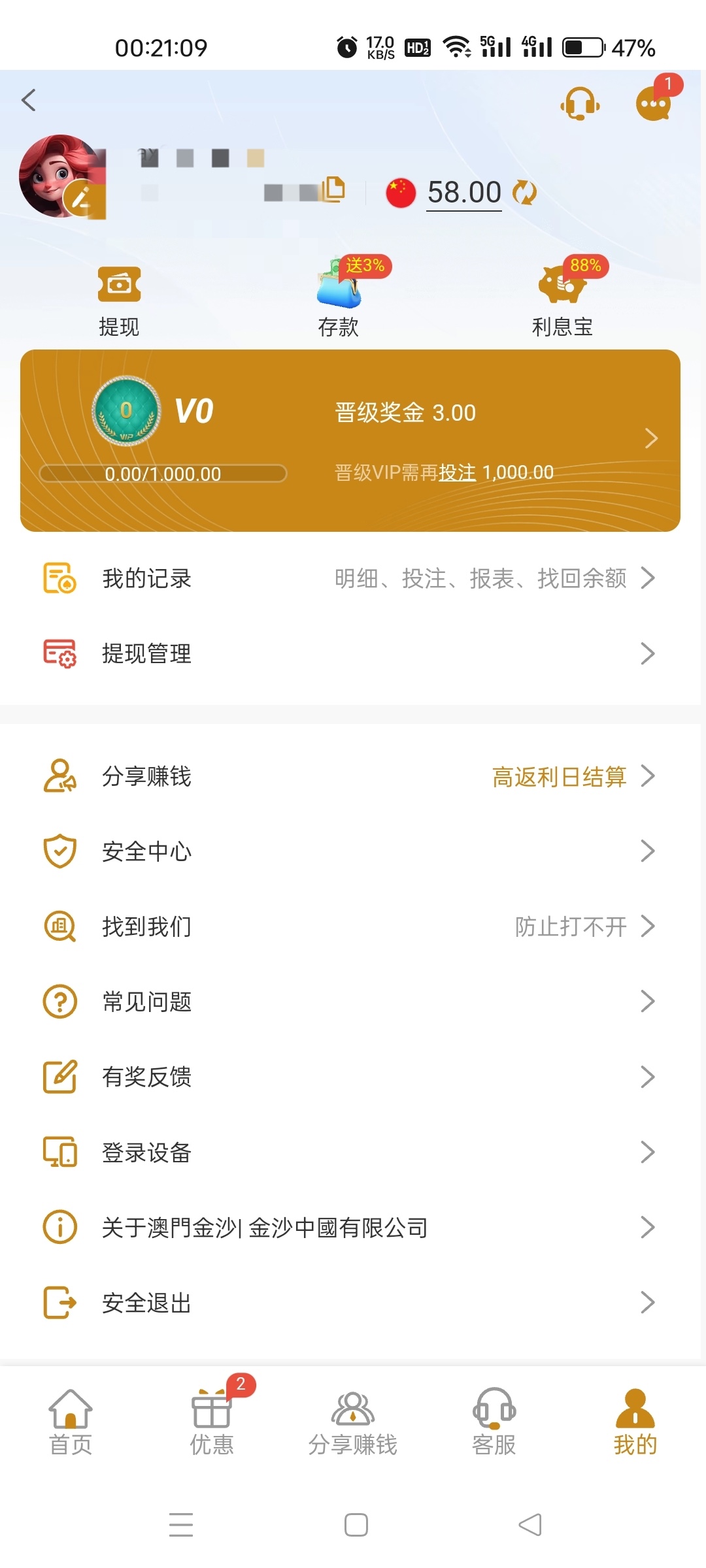
Task: Open the V0 VIP level card
Action: point(350,440)
